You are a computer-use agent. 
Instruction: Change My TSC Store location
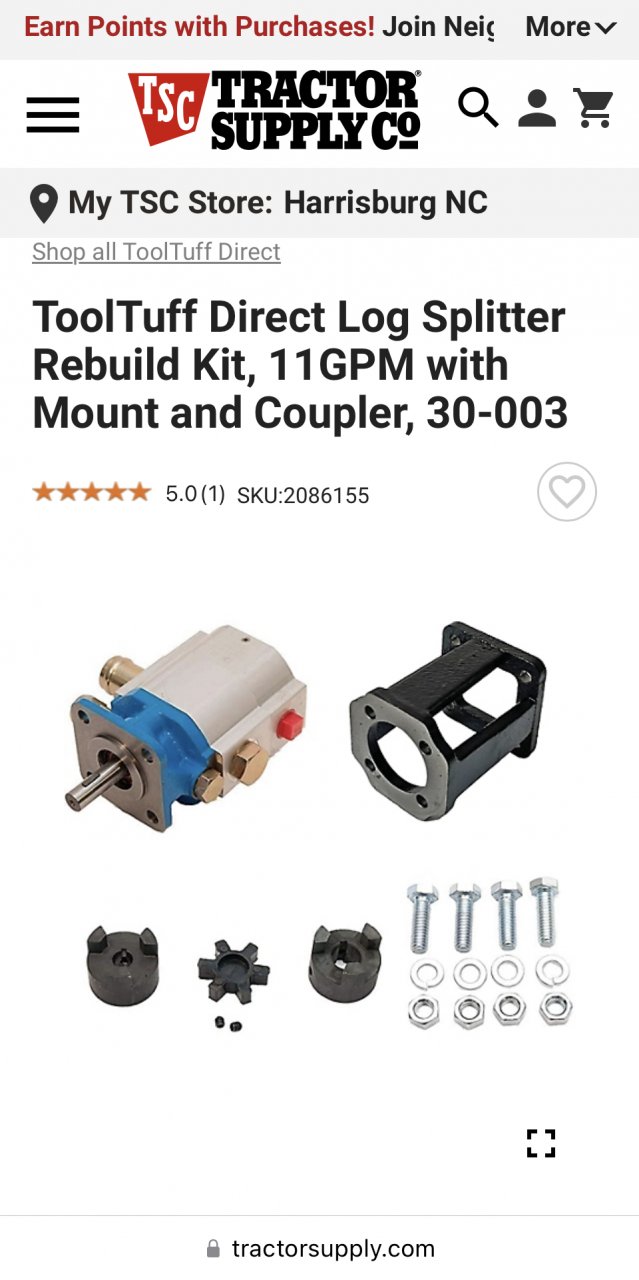point(260,203)
